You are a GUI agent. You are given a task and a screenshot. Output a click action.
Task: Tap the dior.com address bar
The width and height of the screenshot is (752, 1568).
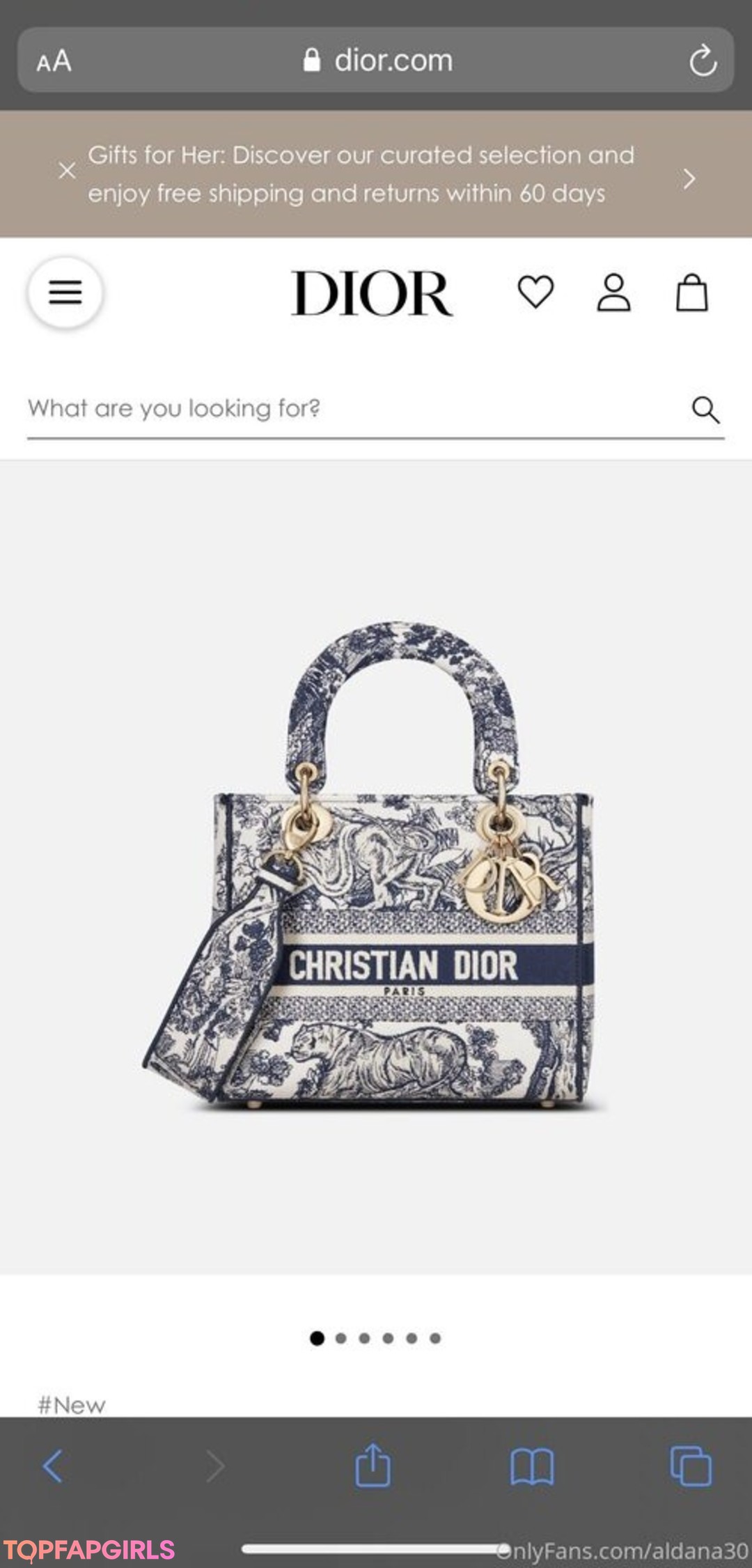pyautogui.click(x=379, y=61)
